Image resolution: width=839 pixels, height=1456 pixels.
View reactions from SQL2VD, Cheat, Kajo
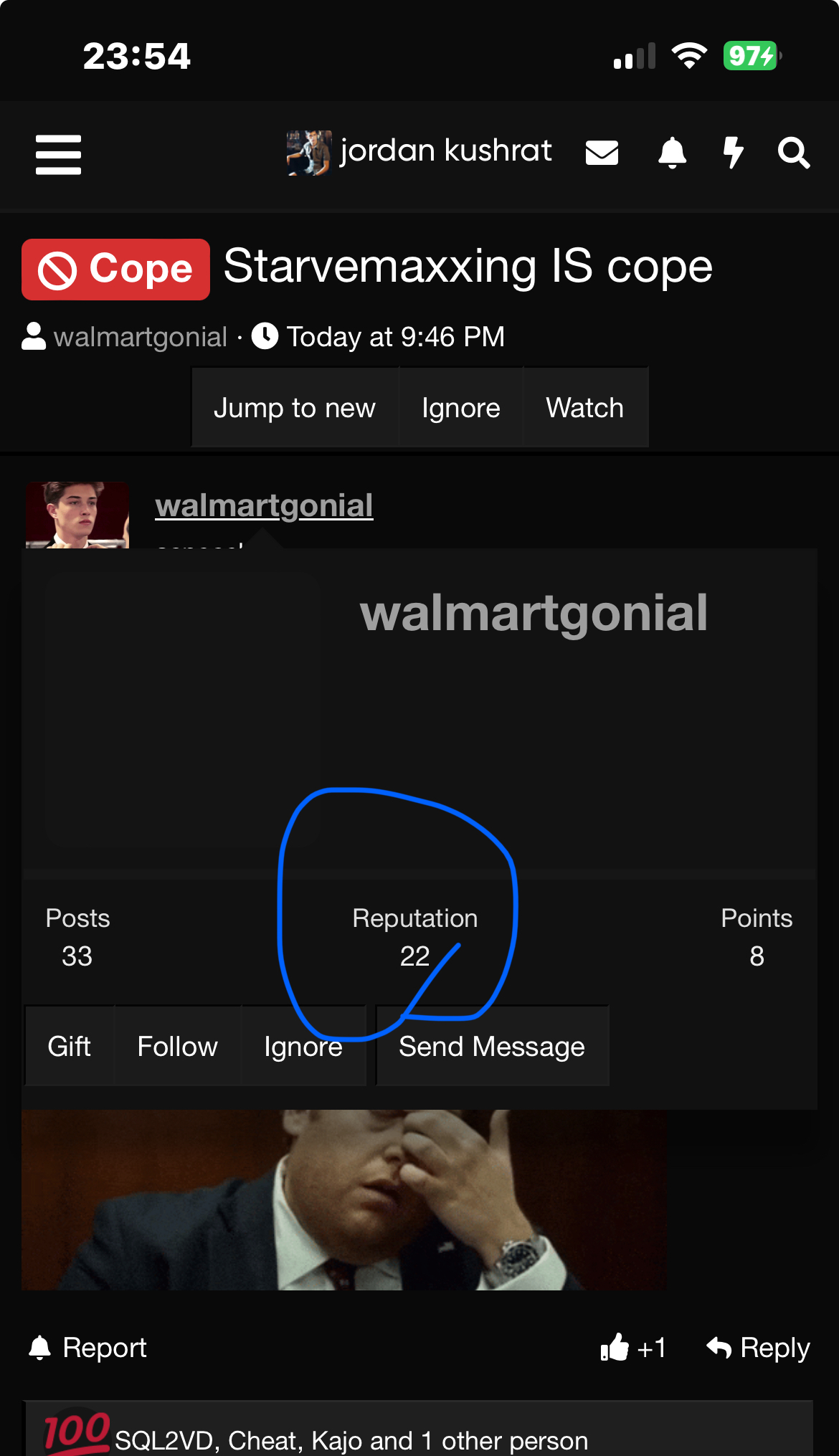click(351, 1440)
